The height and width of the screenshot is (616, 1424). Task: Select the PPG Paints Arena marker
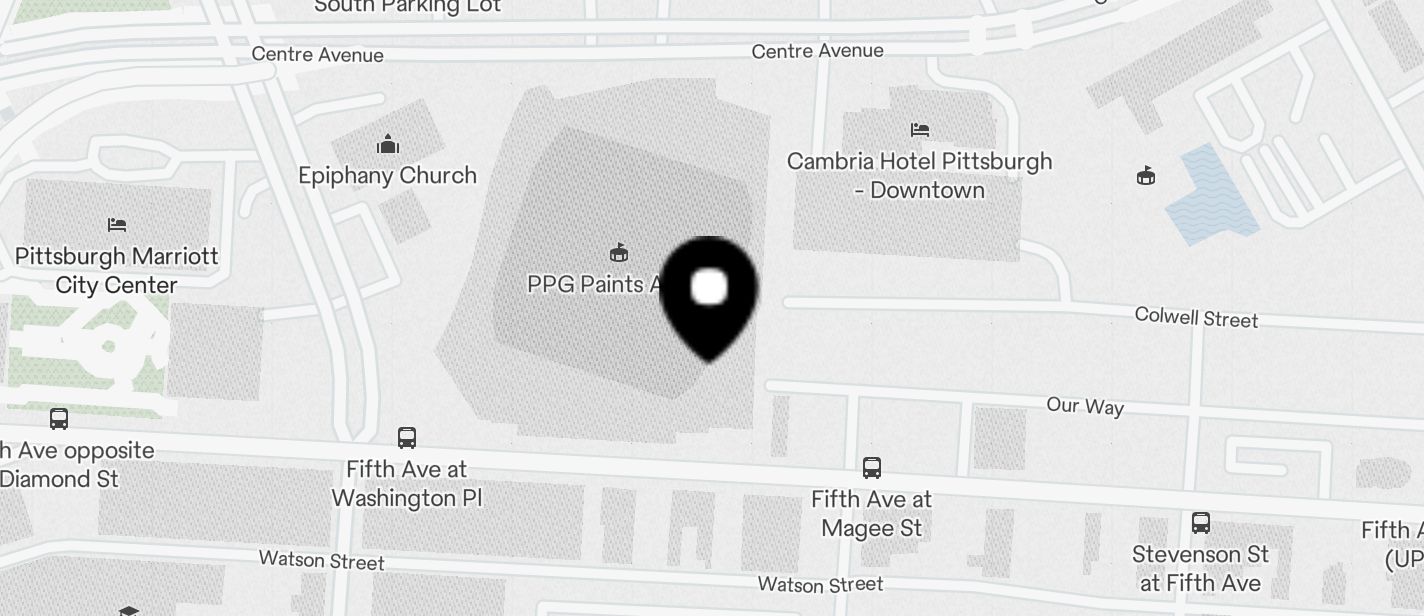click(619, 252)
